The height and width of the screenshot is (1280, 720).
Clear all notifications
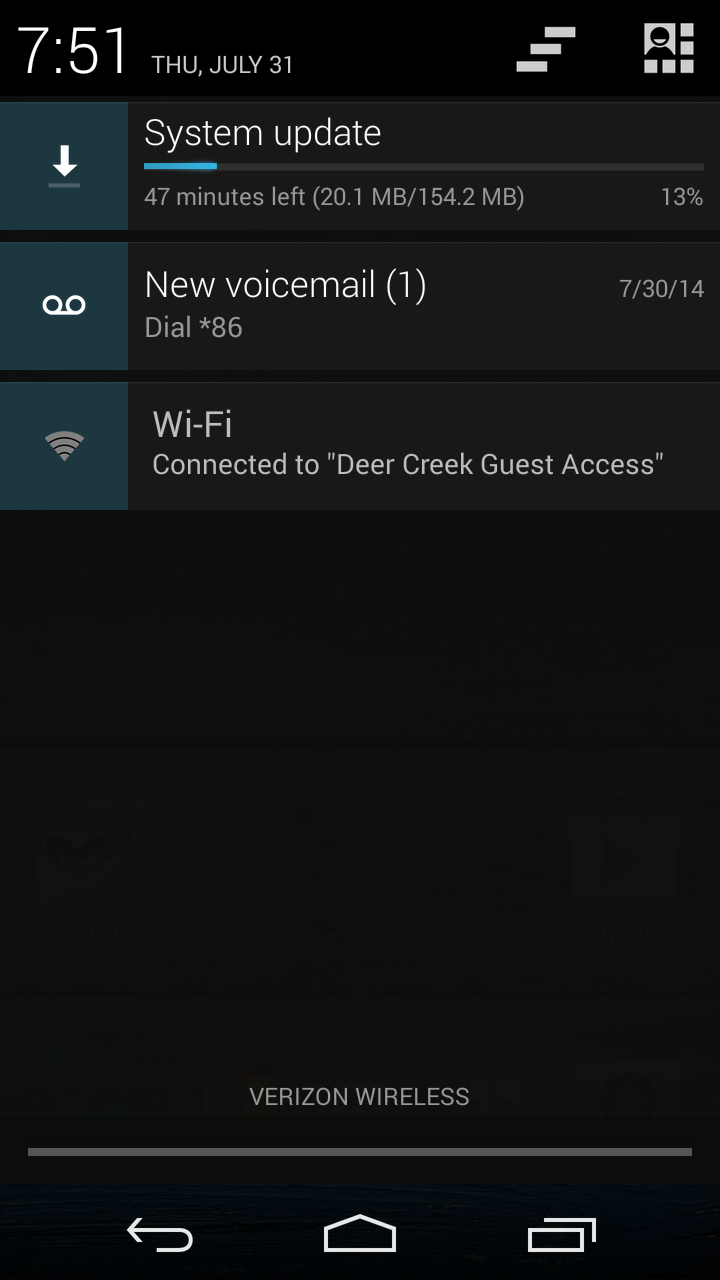pyautogui.click(x=546, y=50)
